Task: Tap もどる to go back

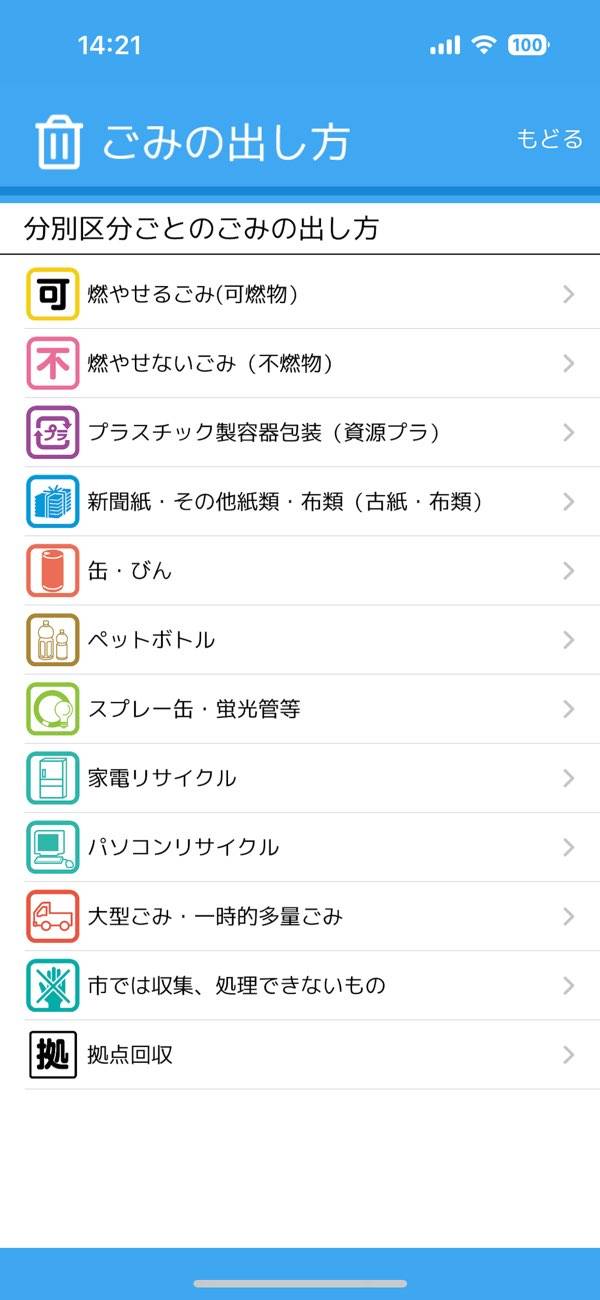Action: 549,139
